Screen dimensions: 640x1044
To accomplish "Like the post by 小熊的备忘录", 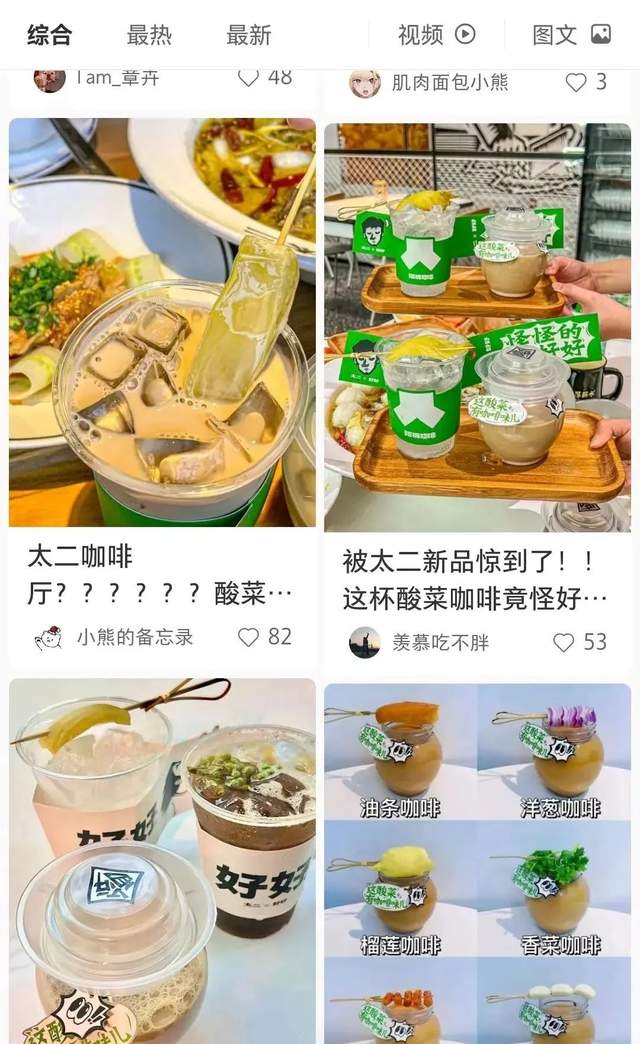I will 249,636.
